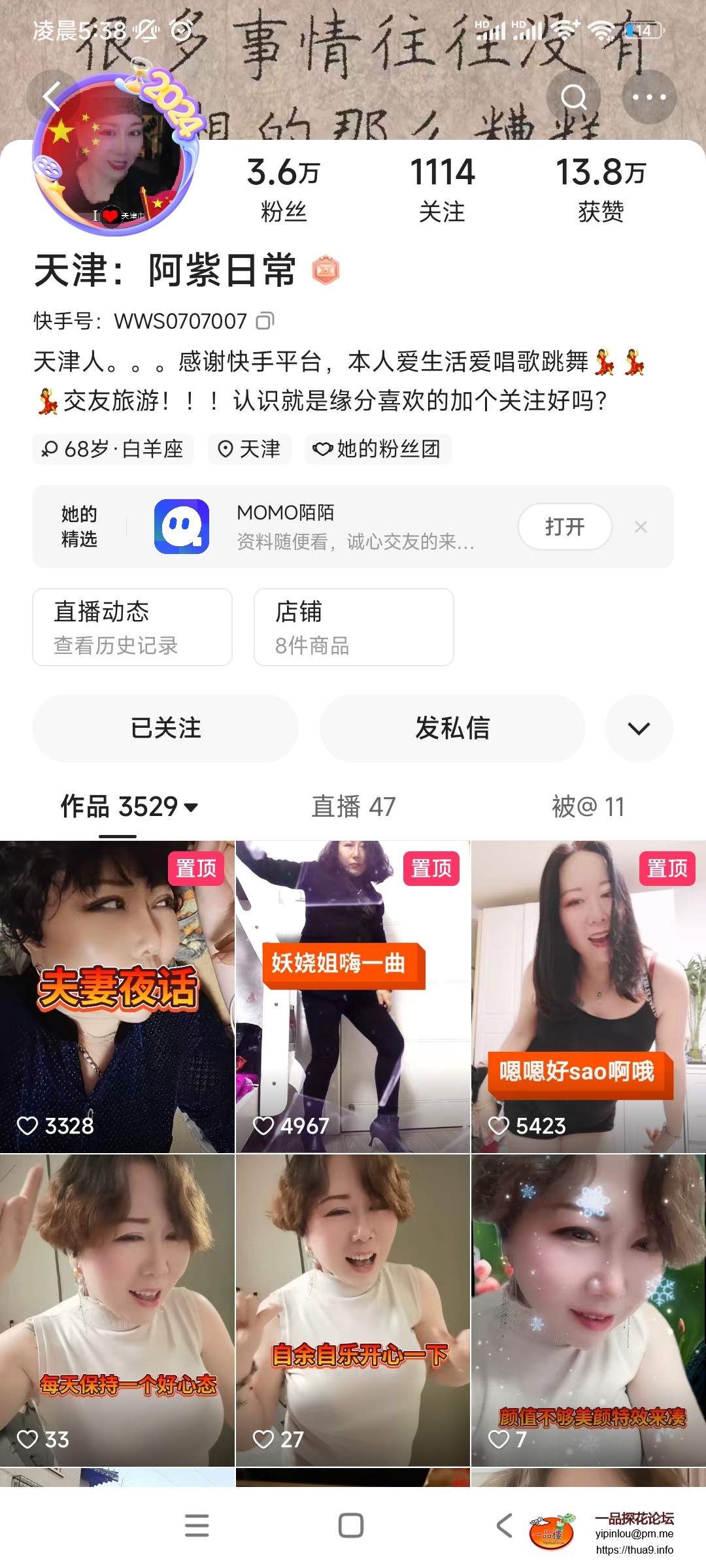
Task: Tap 打开 to launch MOMO陌陌
Action: pos(563,527)
